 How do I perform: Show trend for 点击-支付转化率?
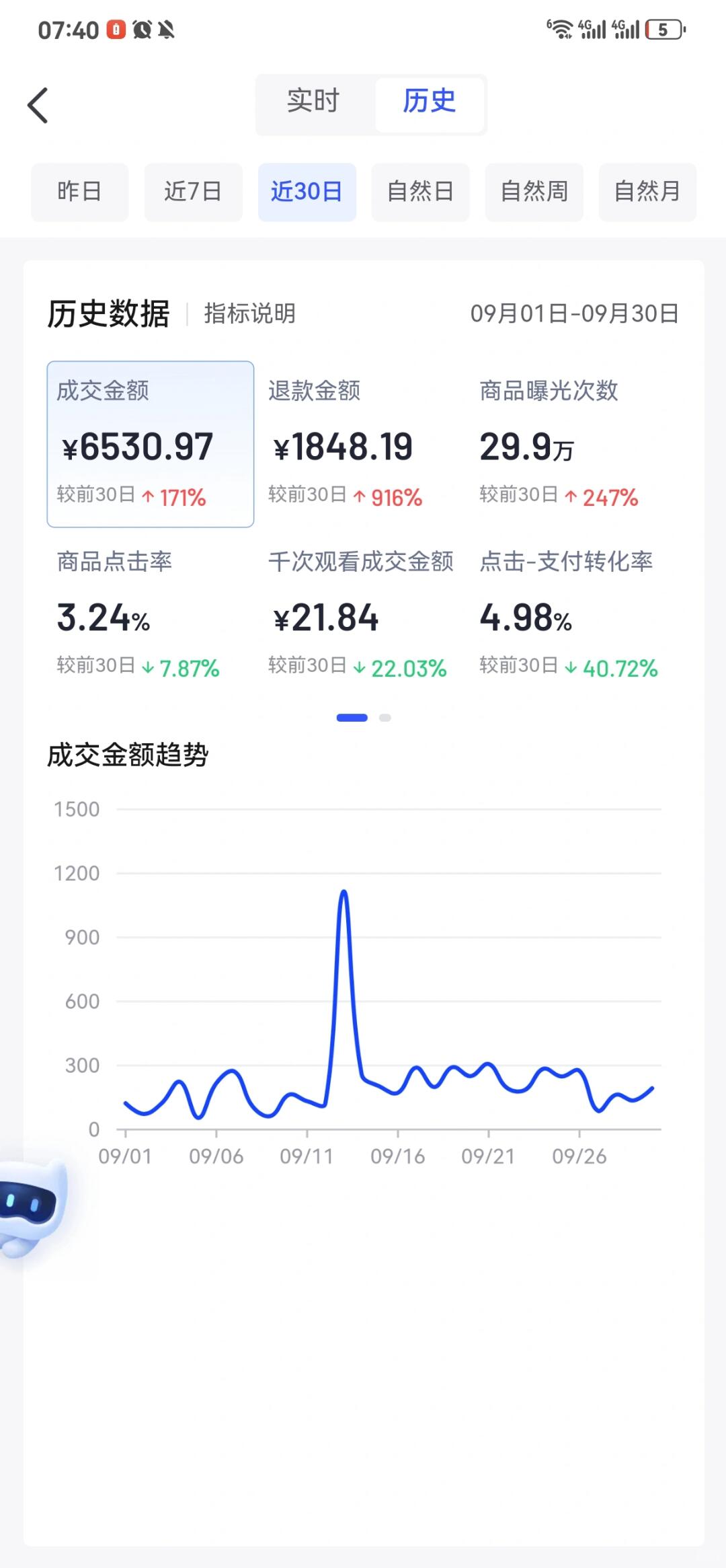pos(571,613)
